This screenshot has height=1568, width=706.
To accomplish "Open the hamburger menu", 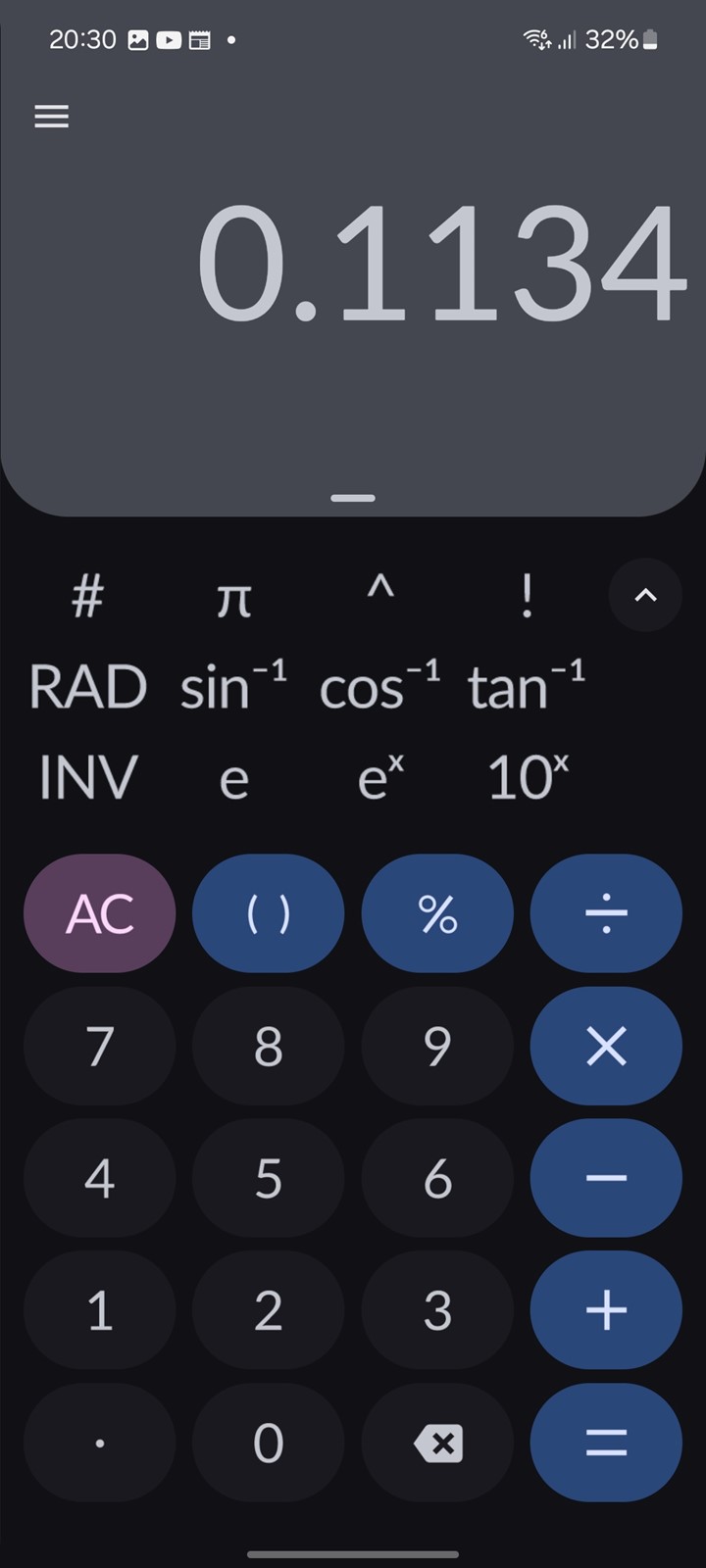I will coord(51,117).
